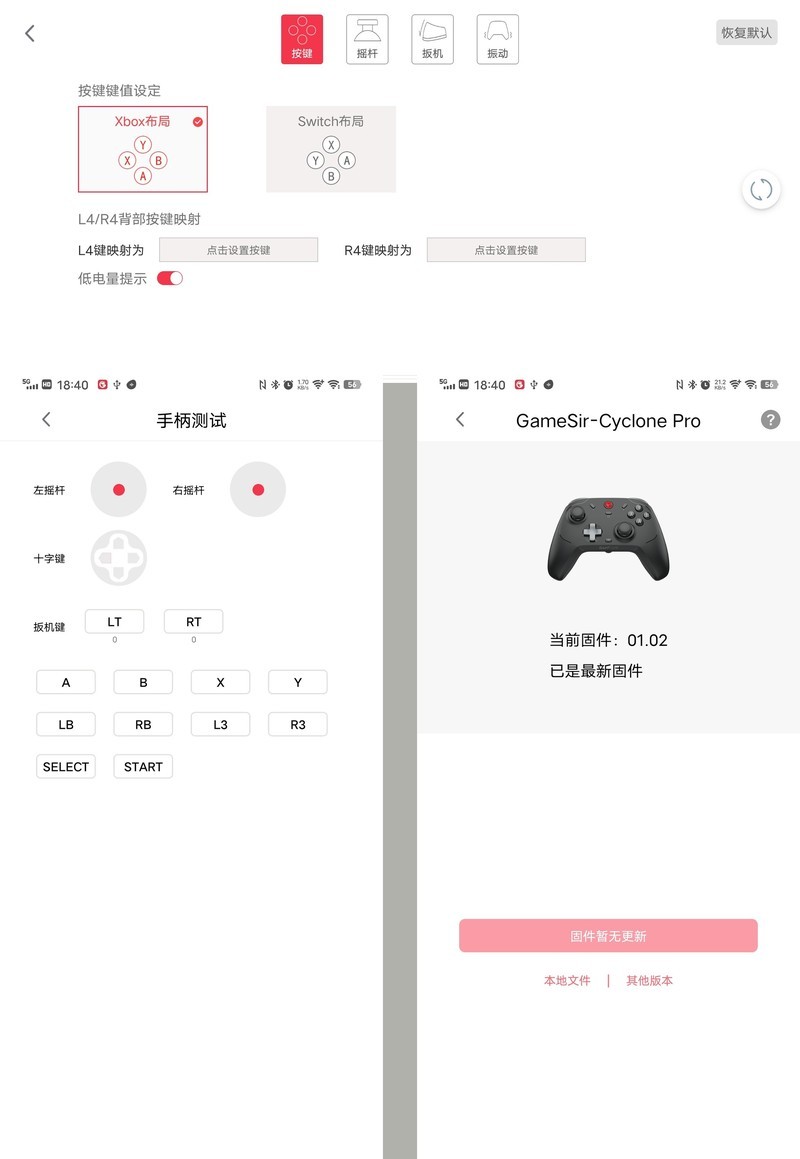Viewport: 800px width, 1159px height.
Task: Go back from the button settings screen
Action: pyautogui.click(x=29, y=33)
